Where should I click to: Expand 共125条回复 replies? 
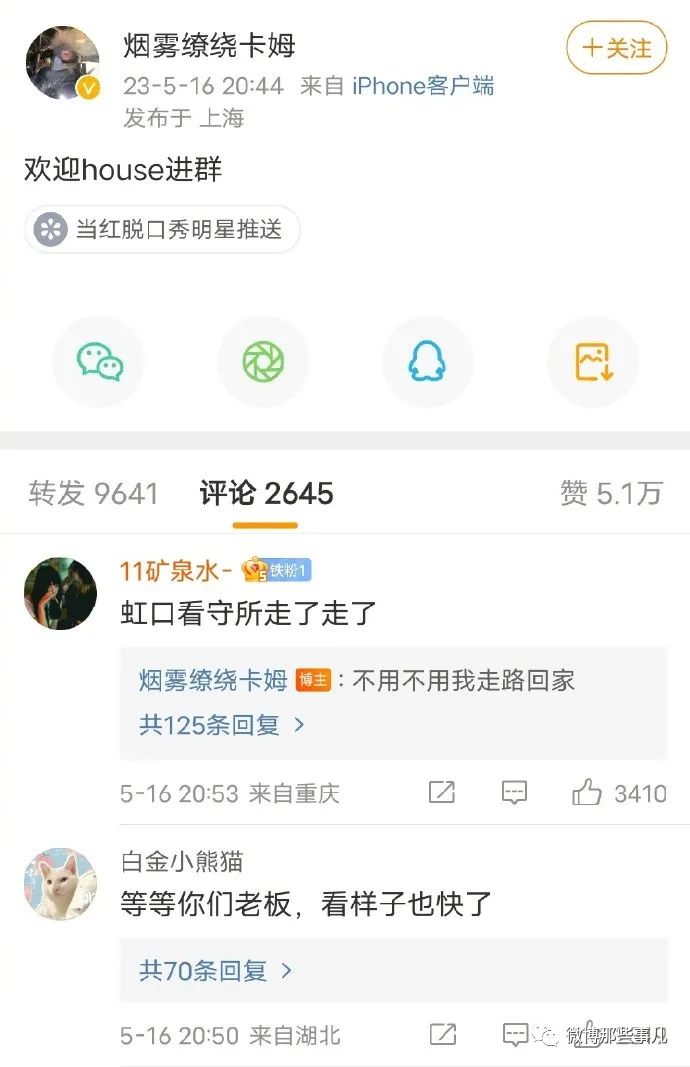[222, 724]
